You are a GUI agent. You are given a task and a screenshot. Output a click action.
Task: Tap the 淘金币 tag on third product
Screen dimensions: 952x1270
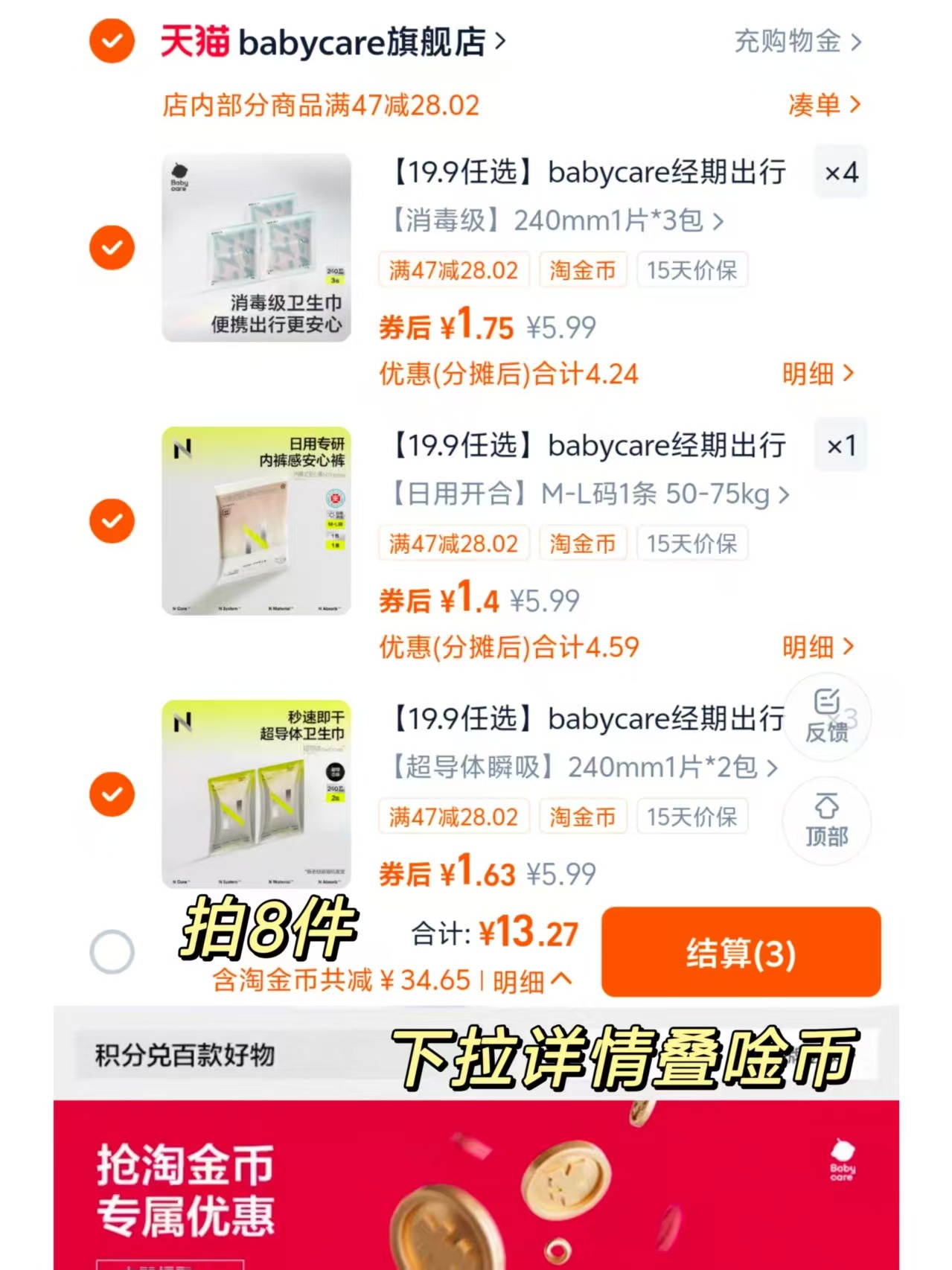(583, 817)
